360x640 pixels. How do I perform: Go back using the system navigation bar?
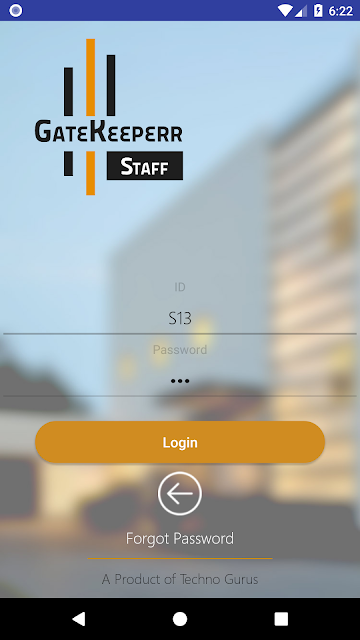point(79,619)
